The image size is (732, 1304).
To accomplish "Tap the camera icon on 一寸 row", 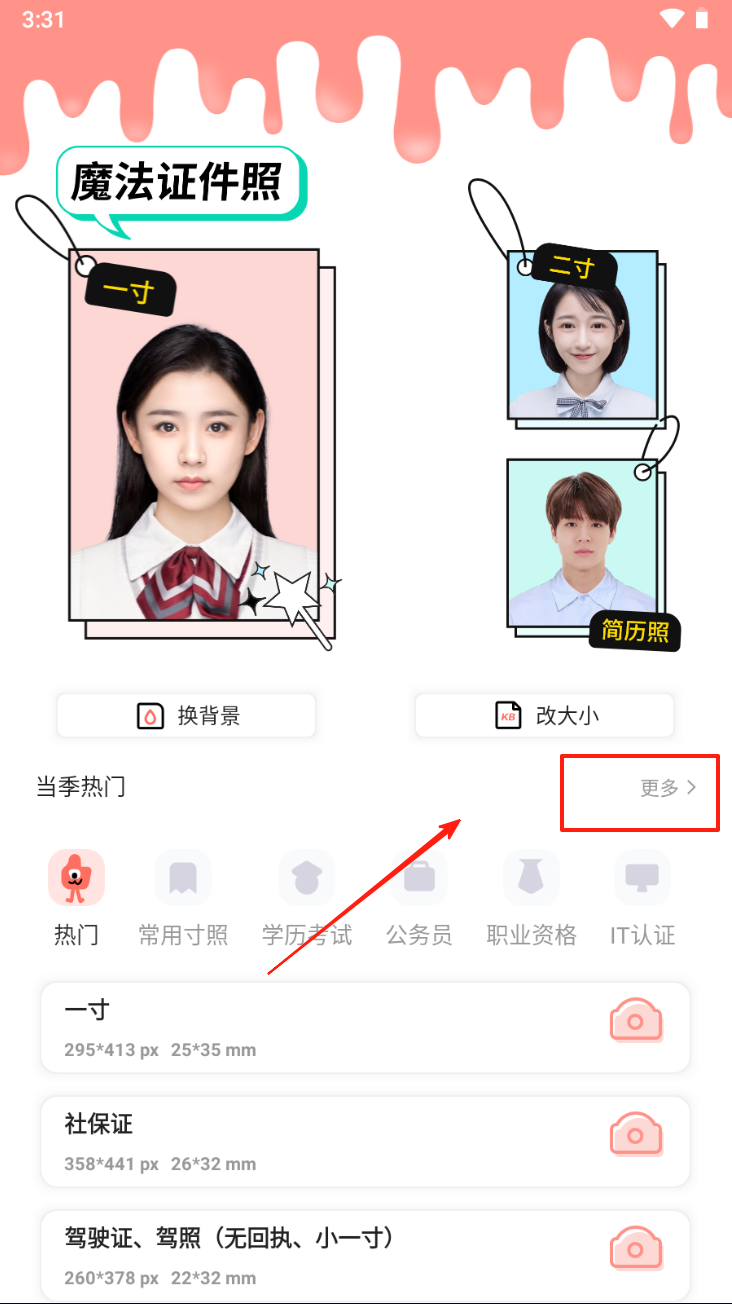I will coord(636,1022).
